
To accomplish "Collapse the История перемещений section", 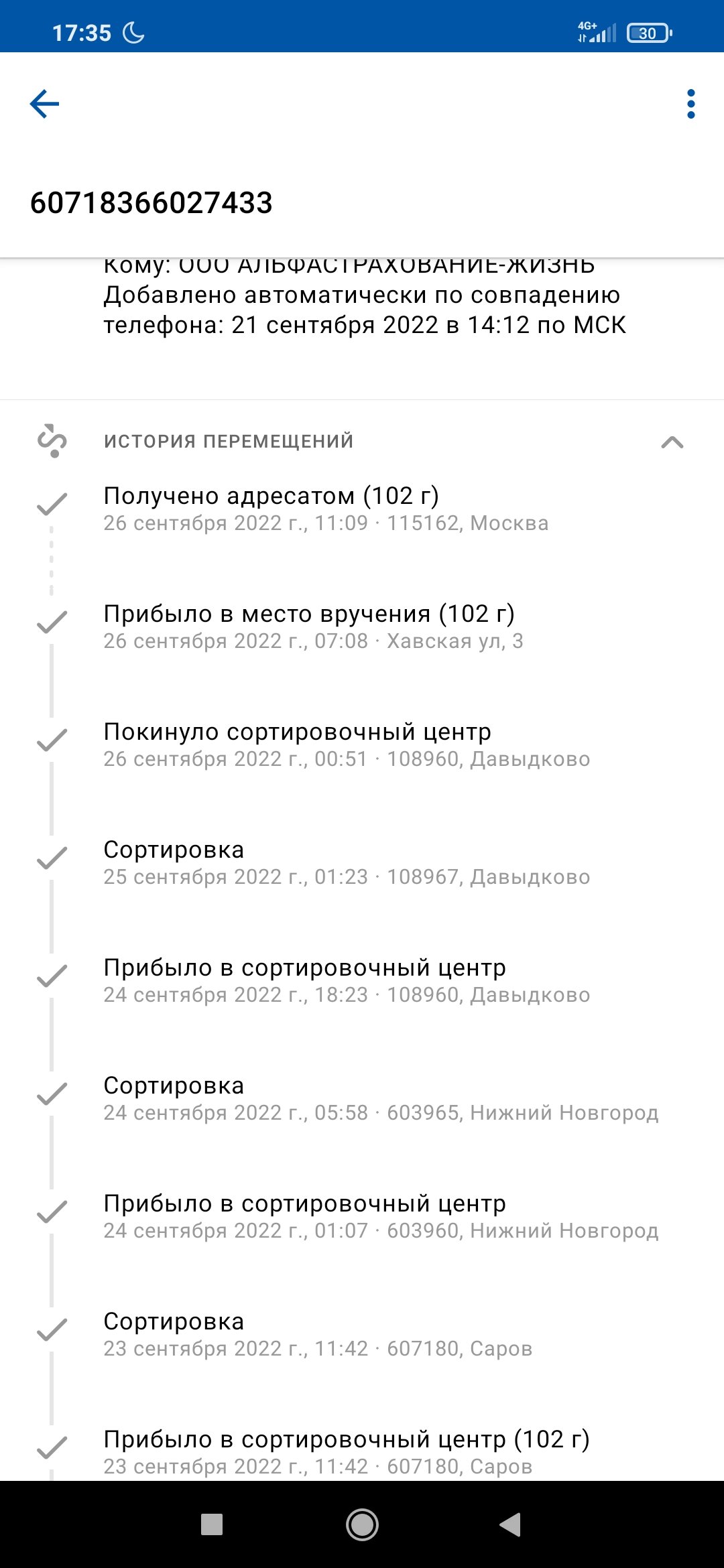I will pos(672,442).
